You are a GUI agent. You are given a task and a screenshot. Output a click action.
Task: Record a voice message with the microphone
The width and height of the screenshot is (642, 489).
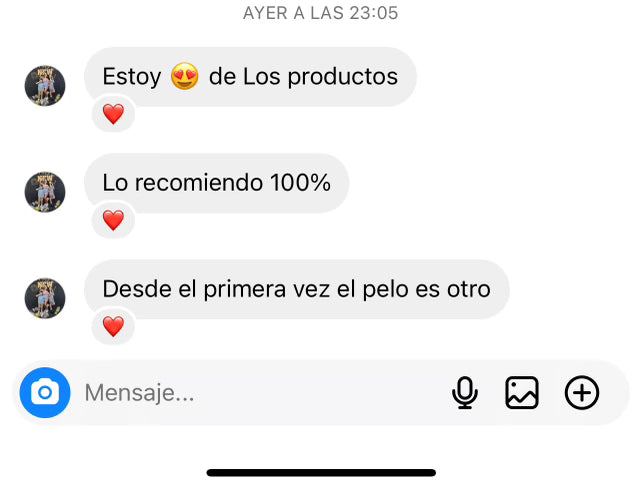point(464,393)
